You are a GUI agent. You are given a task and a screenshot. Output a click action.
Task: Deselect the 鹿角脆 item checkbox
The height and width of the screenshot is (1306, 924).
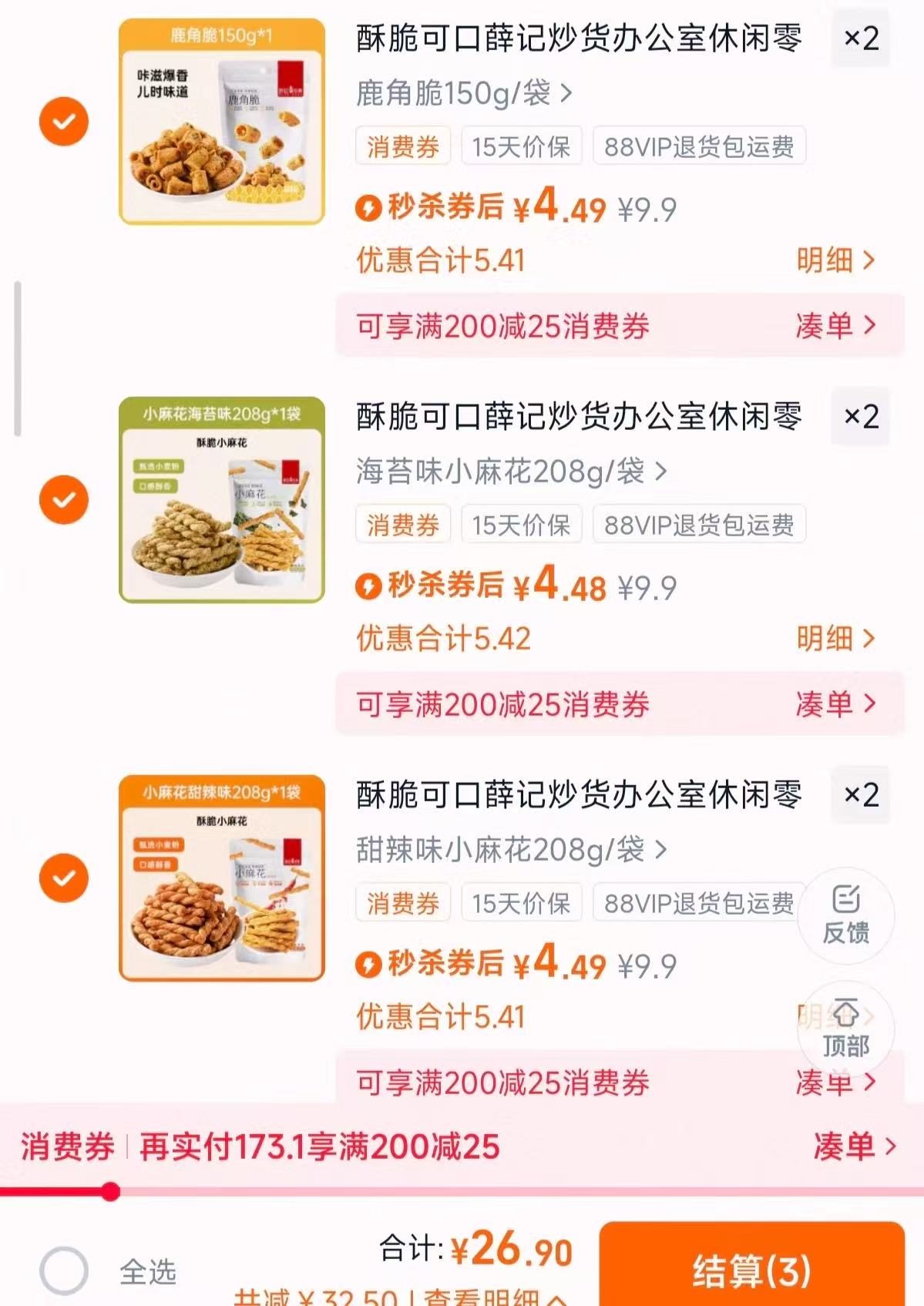[63, 121]
